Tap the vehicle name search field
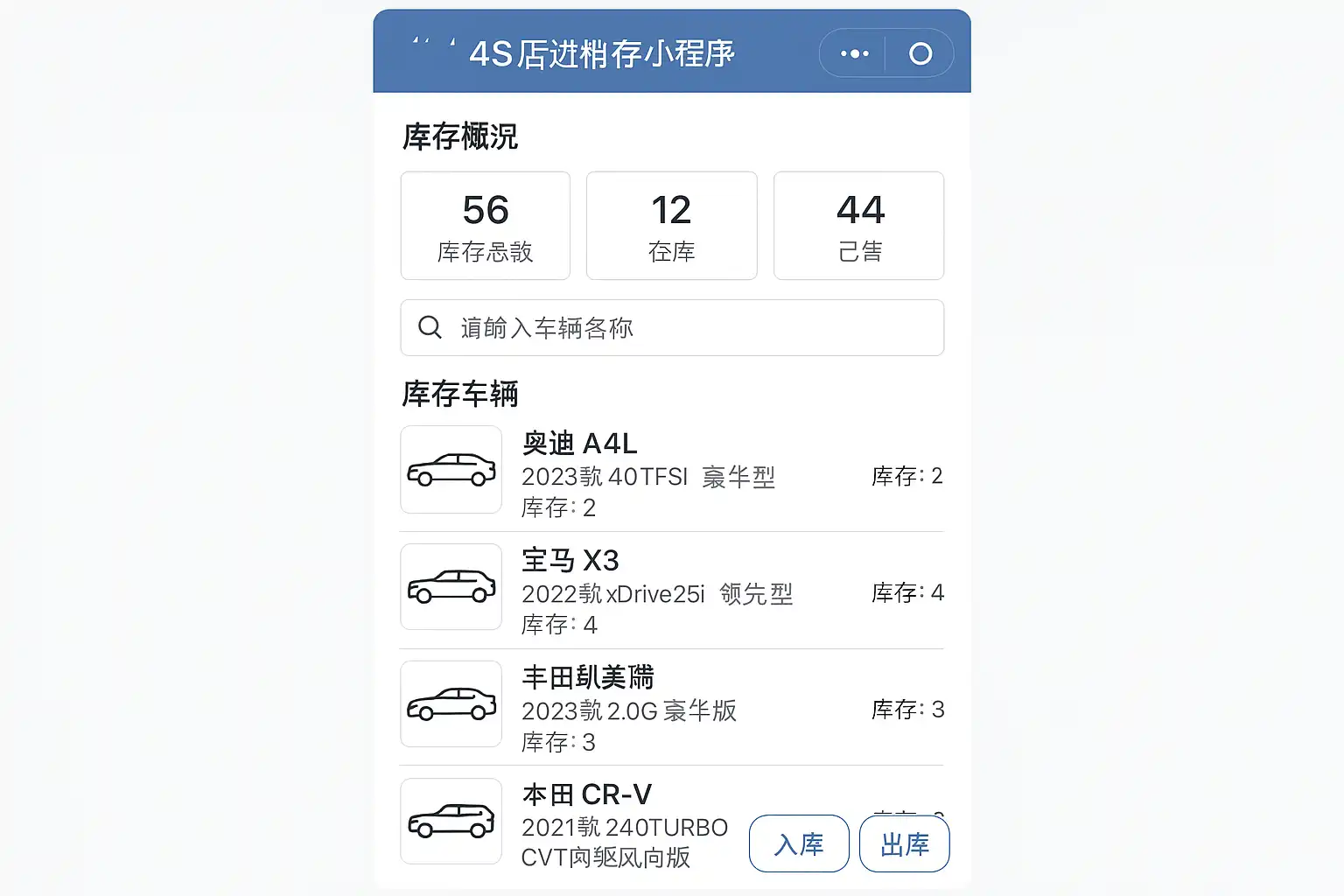 pos(672,328)
